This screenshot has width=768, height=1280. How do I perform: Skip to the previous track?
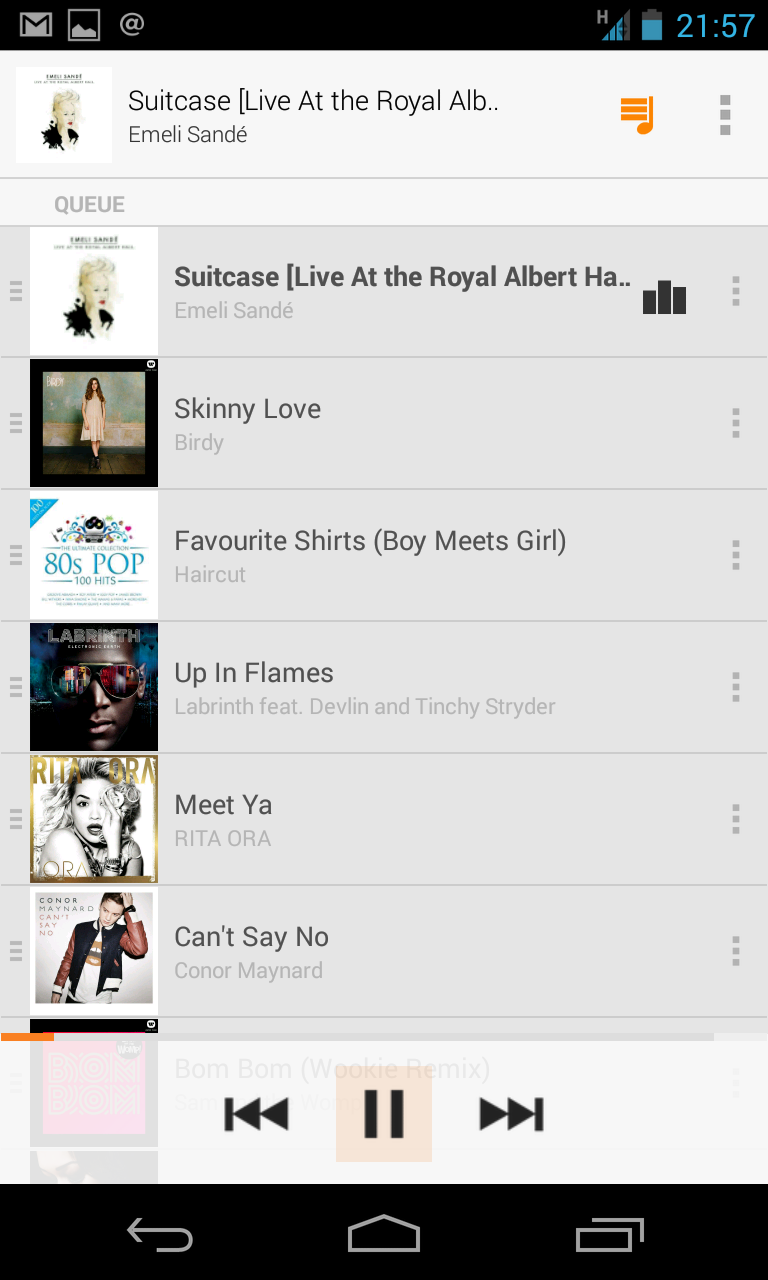(256, 1114)
